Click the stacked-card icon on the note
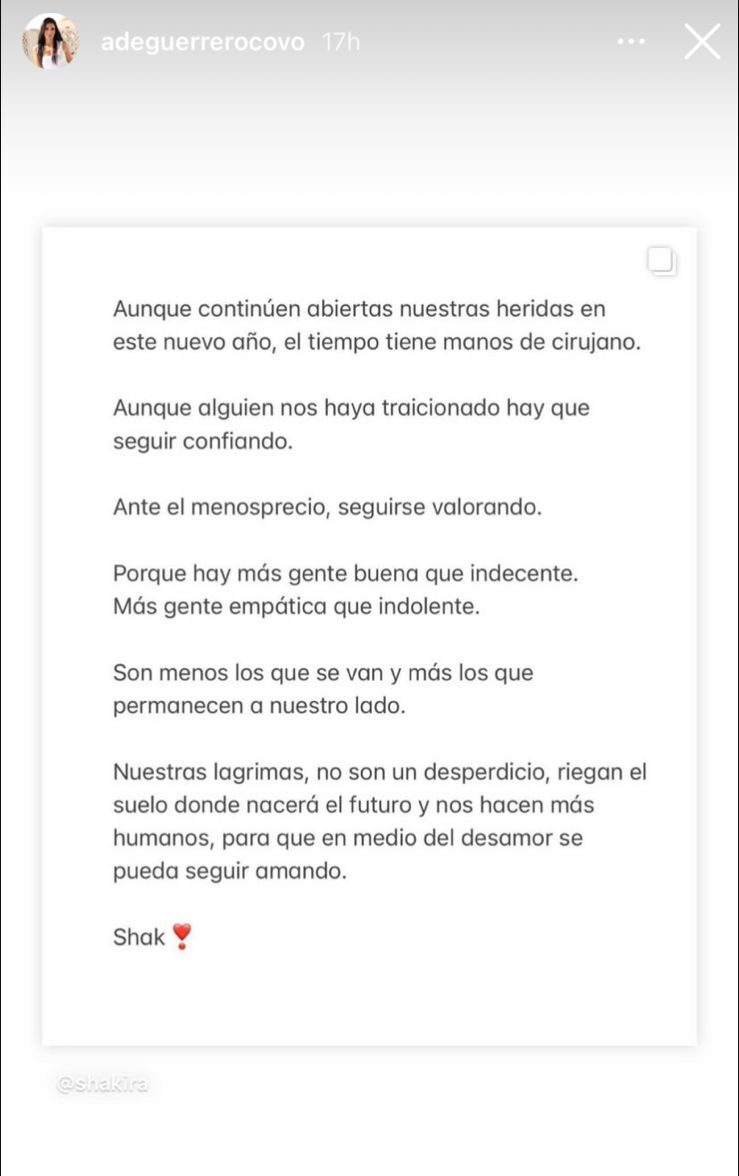The width and height of the screenshot is (739, 1176). coord(660,260)
